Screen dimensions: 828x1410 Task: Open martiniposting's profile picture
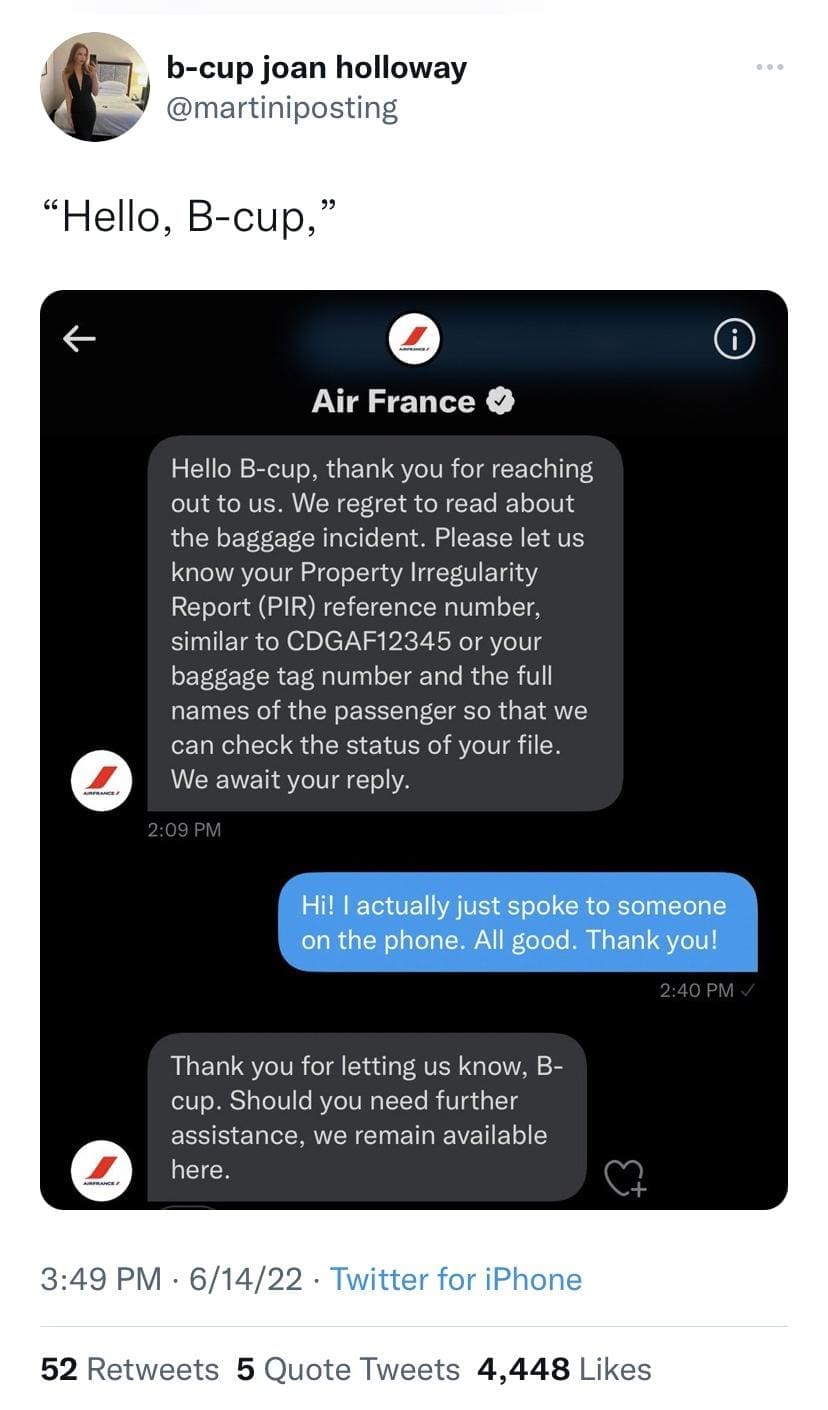tap(94, 87)
